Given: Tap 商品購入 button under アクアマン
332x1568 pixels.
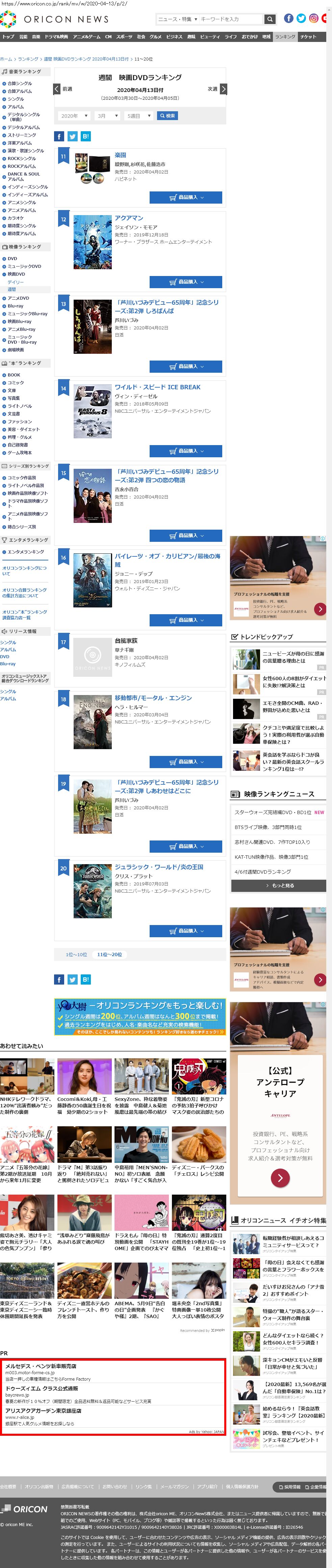Looking at the screenshot, I should click(185, 282).
